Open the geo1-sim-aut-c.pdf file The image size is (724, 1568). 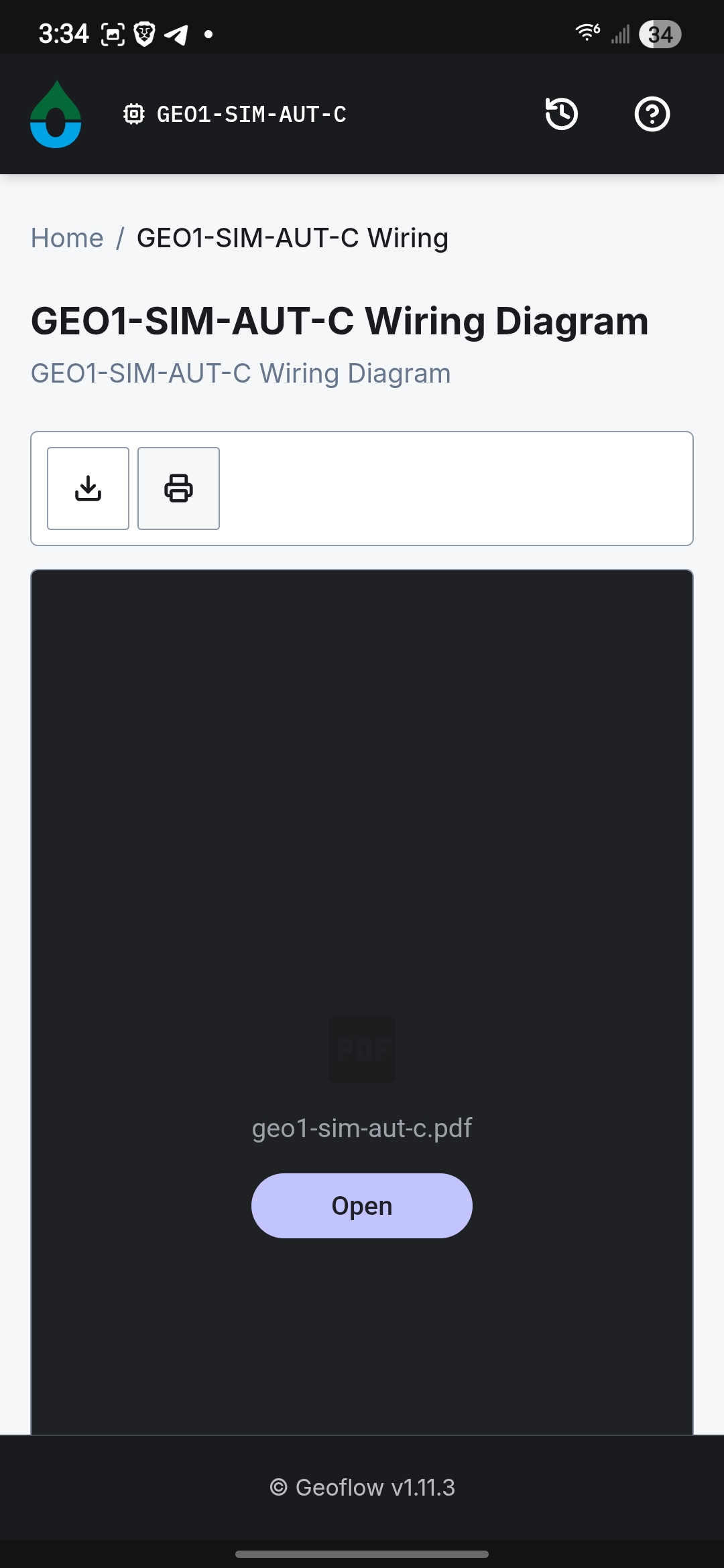tap(361, 1205)
